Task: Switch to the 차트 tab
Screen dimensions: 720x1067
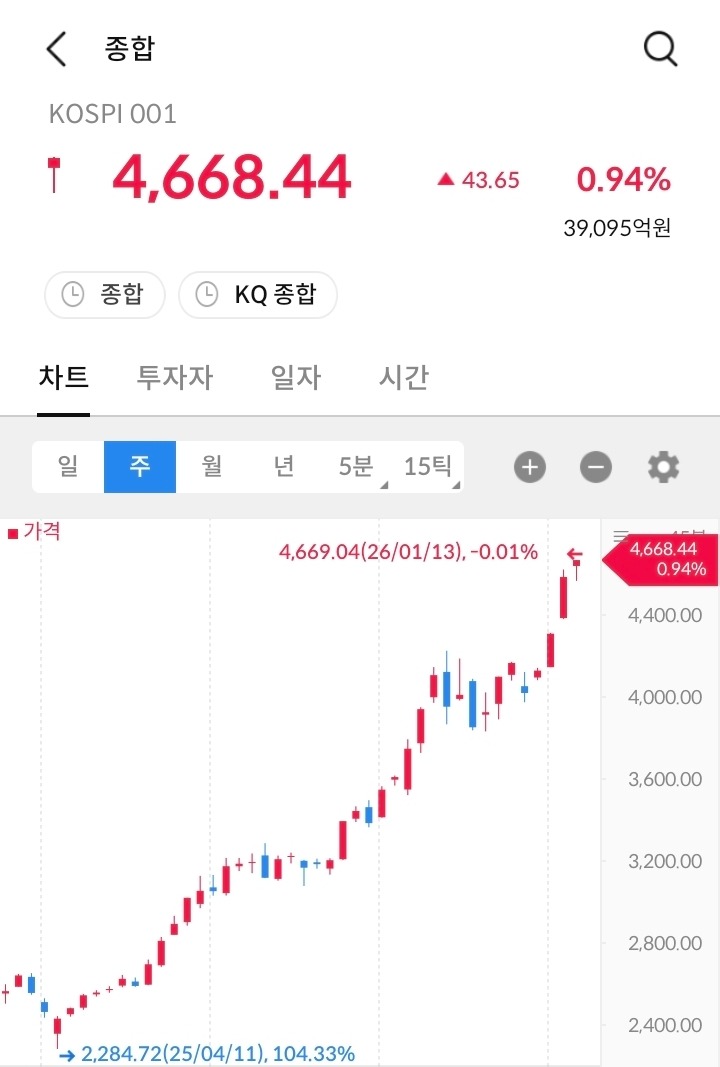Action: coord(64,378)
